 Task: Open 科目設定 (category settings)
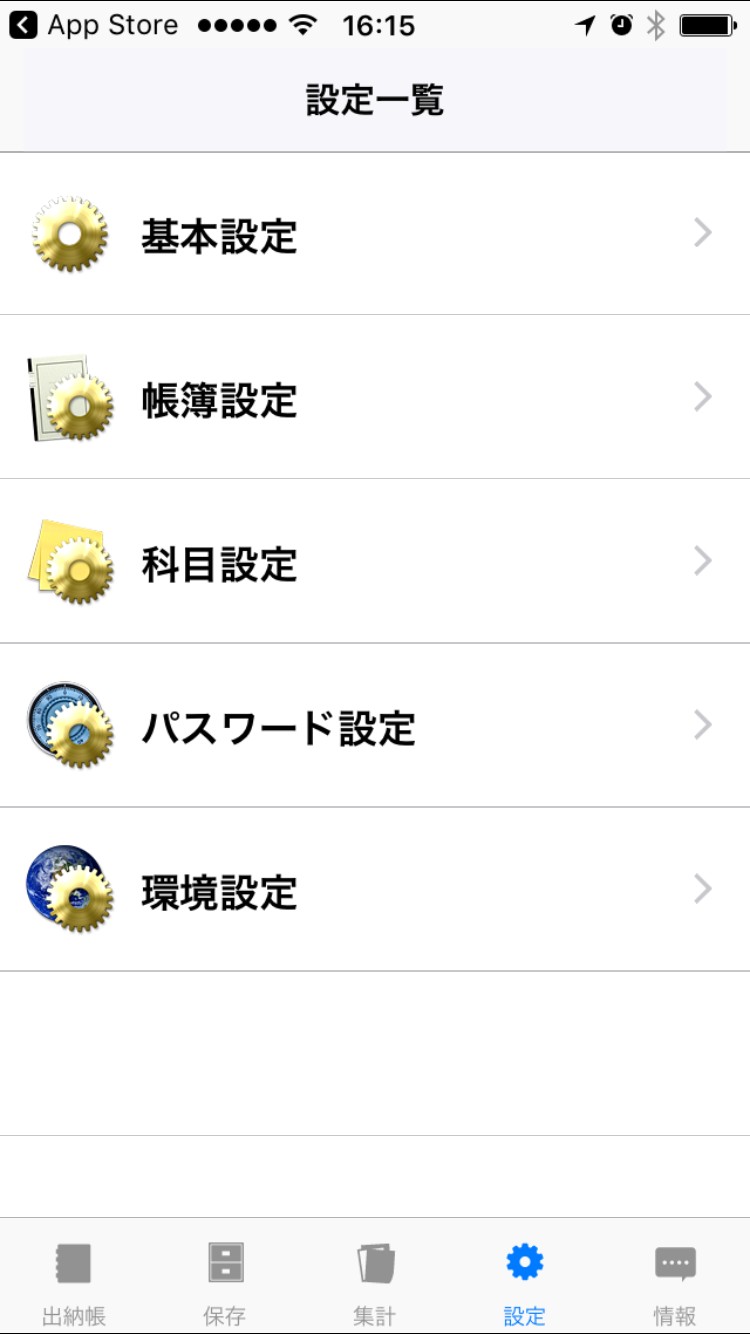click(375, 563)
